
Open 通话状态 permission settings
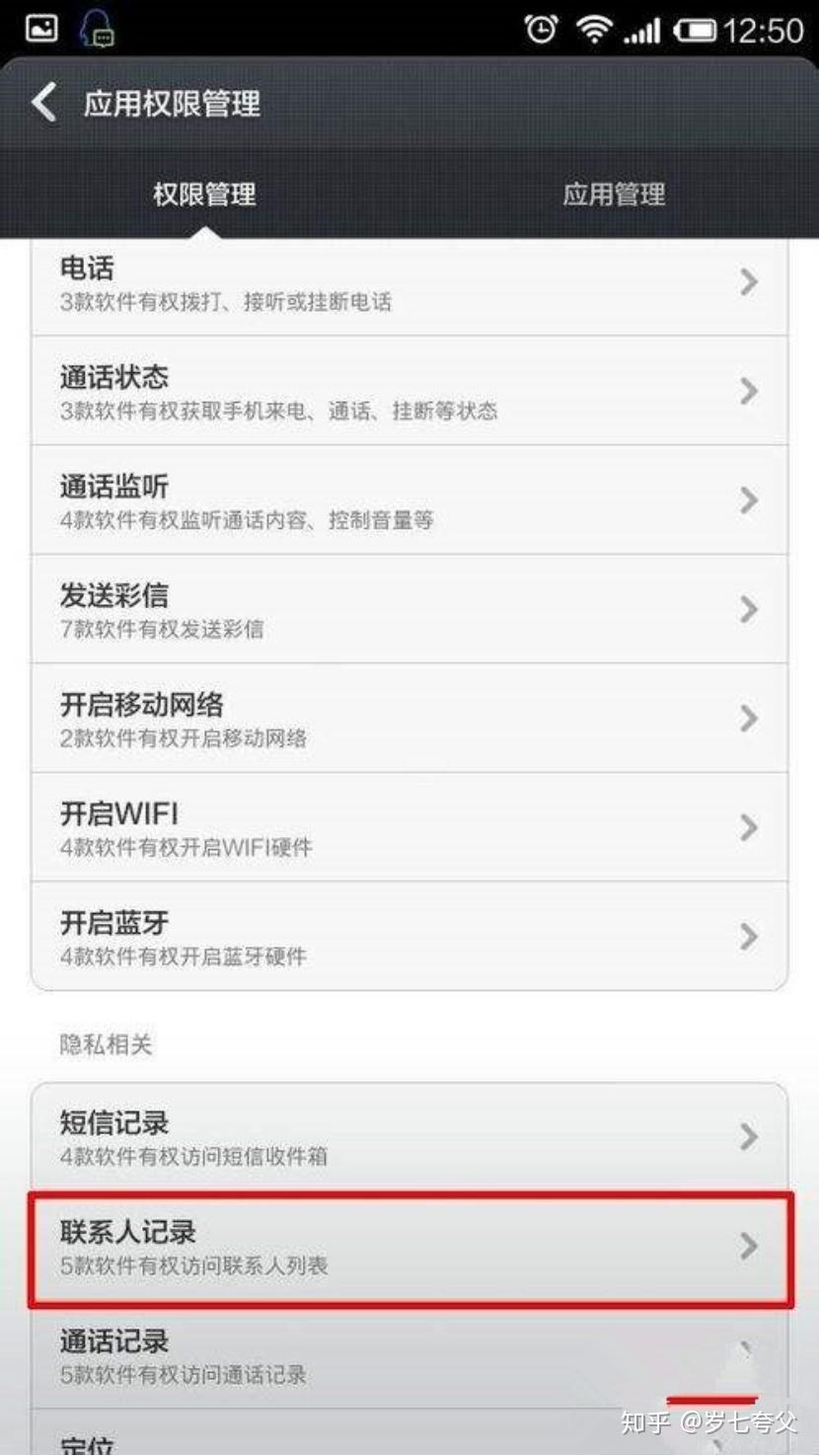pyautogui.click(x=409, y=392)
